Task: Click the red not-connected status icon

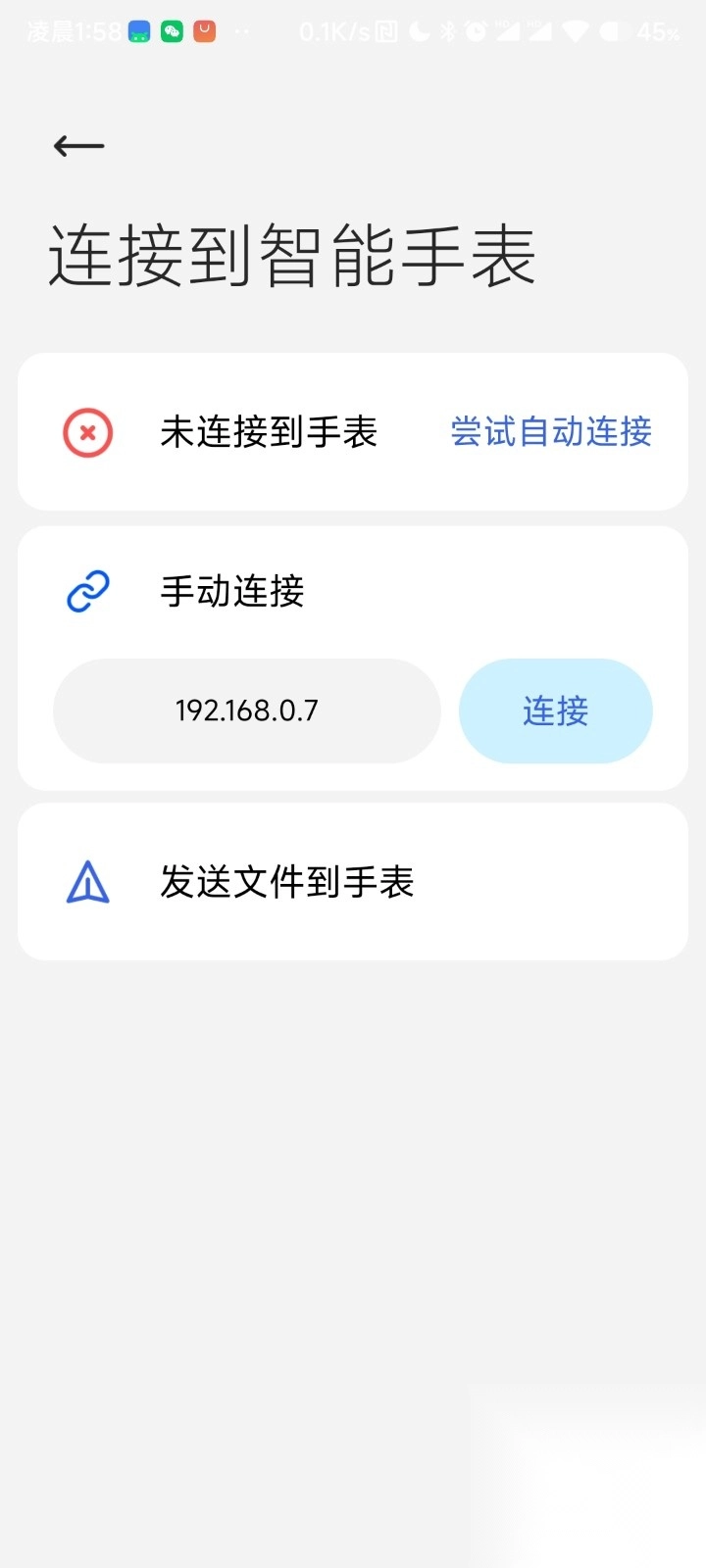Action: pos(87,432)
